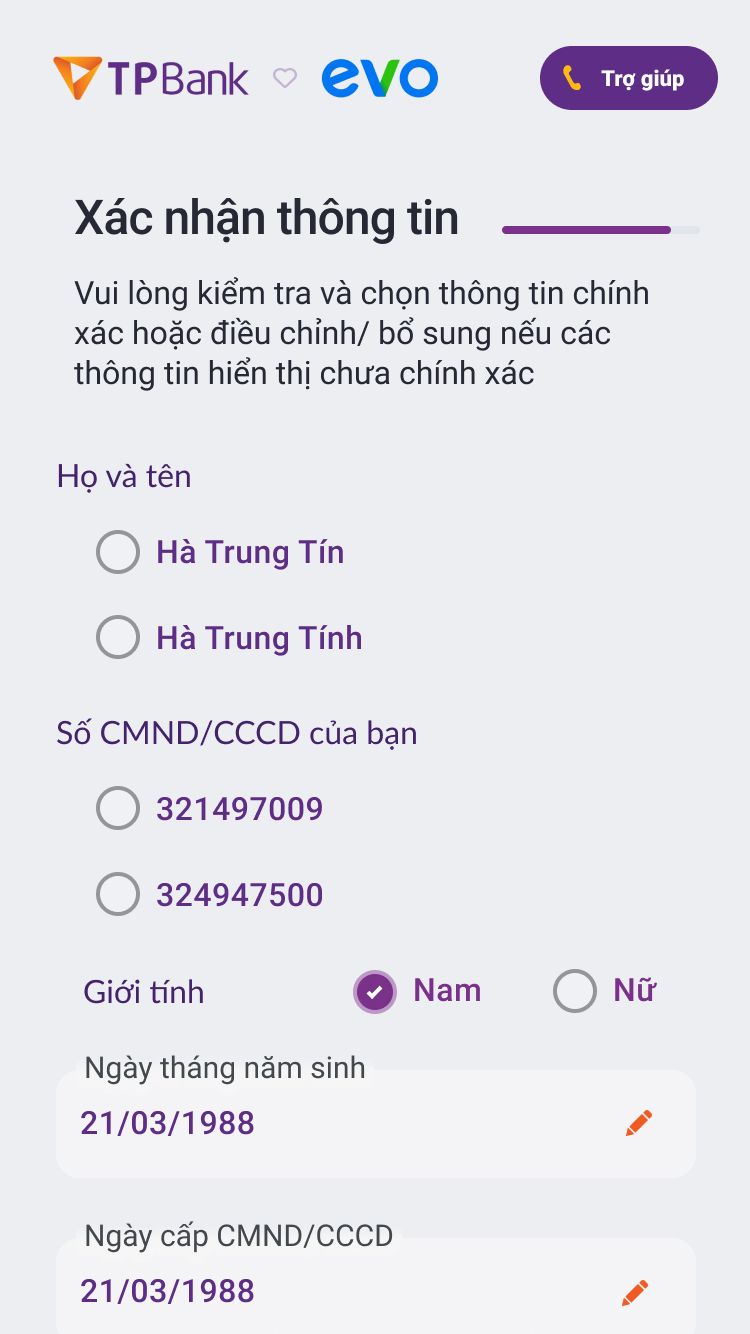Select the name Hà Trung Tín
The height and width of the screenshot is (1334, 750).
point(118,552)
